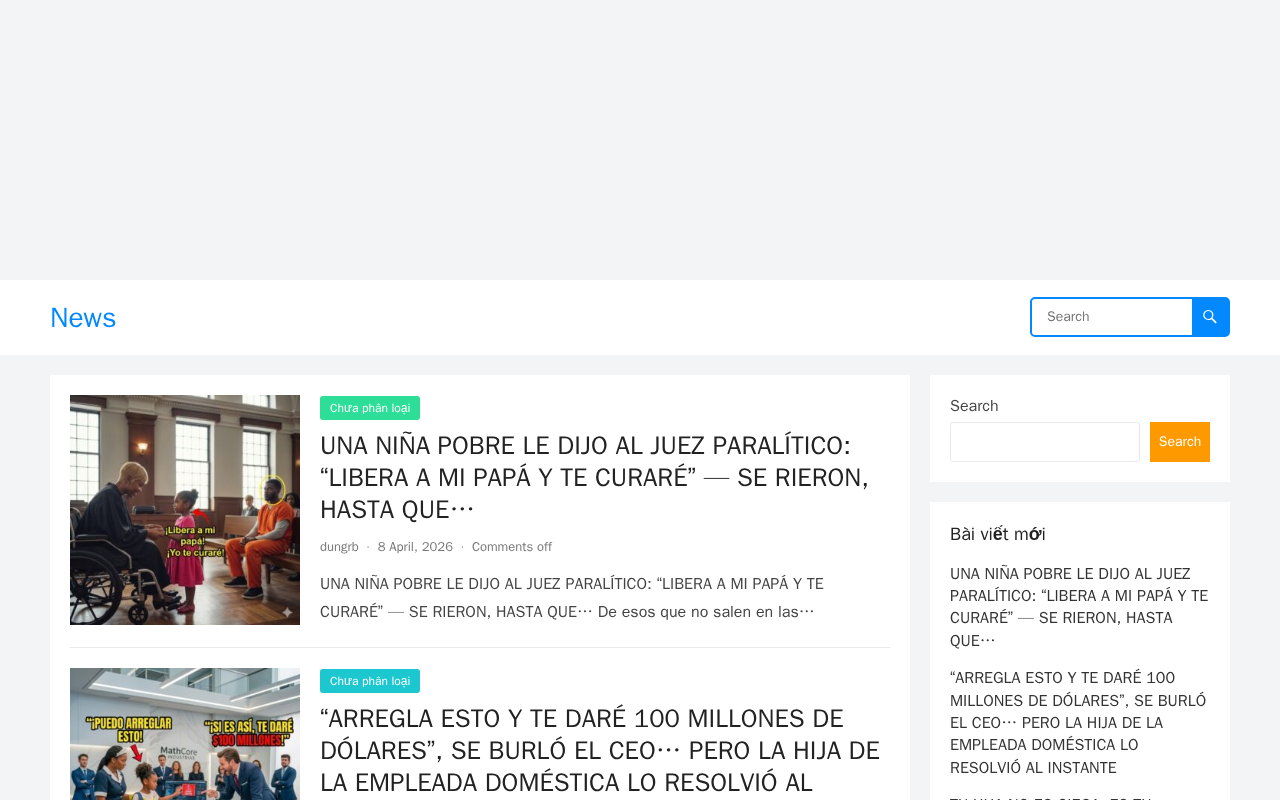Screen dimensions: 1280x800
Task: Tap the orange Search button
Action: pyautogui.click(x=1180, y=442)
